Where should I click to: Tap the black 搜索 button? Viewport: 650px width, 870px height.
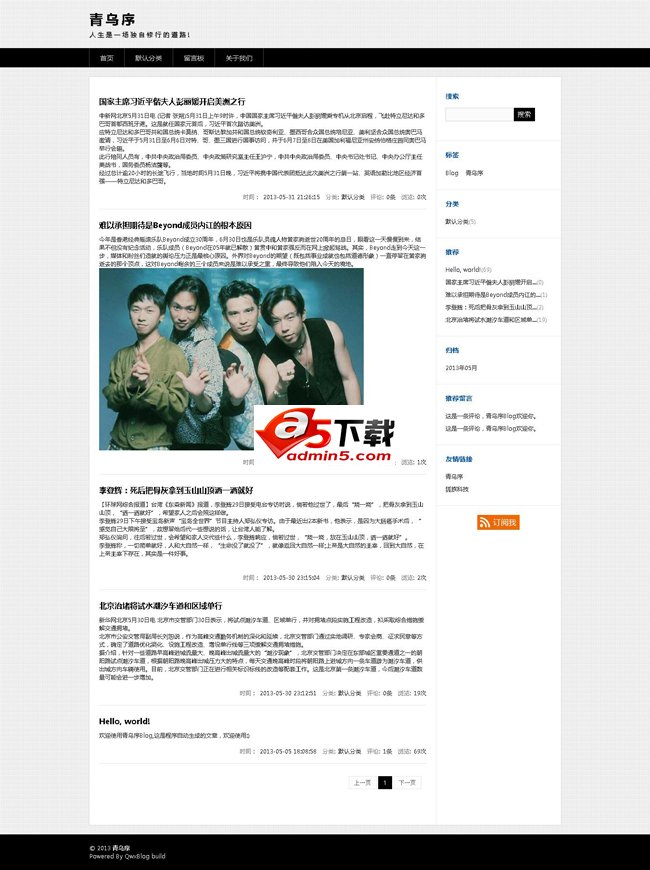click(525, 115)
